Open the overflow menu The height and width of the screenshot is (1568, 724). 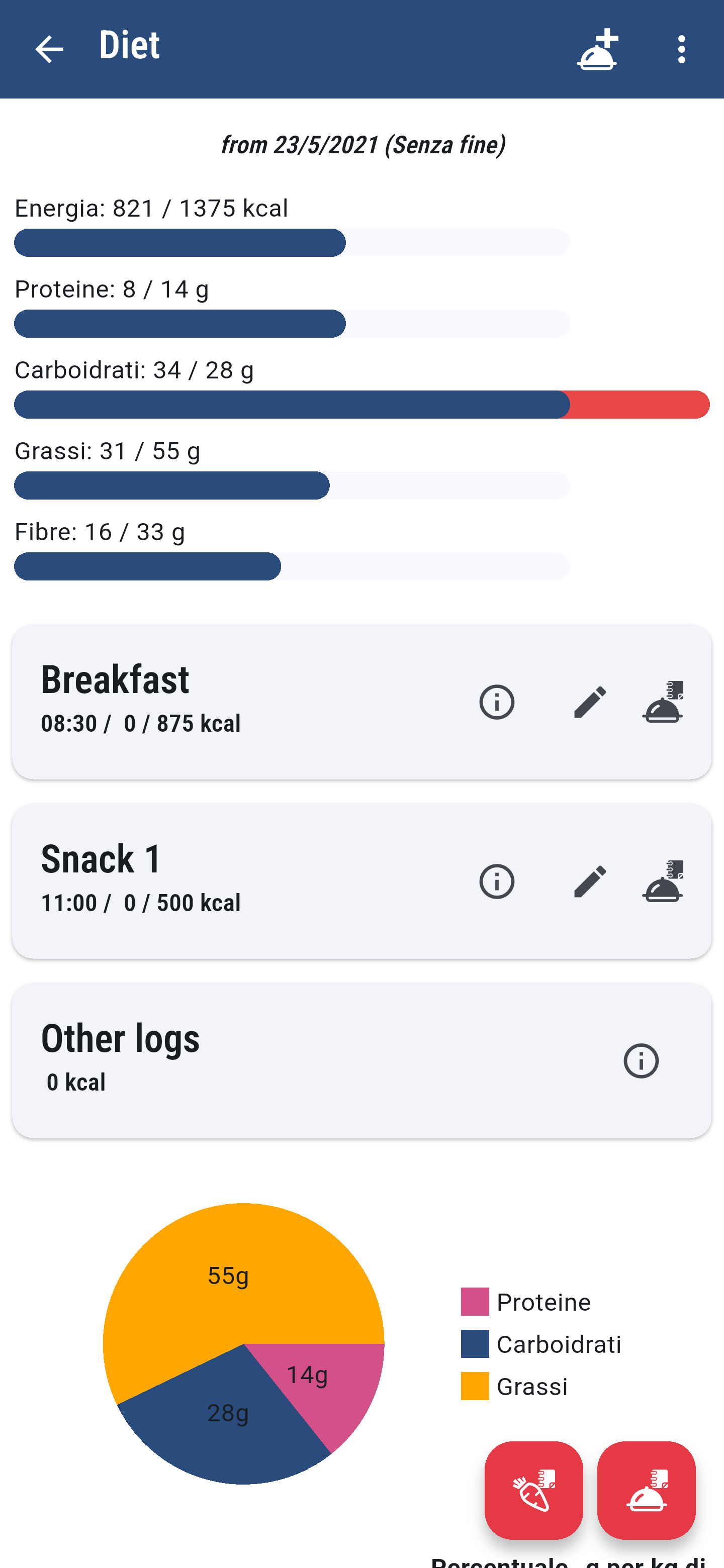pos(681,49)
